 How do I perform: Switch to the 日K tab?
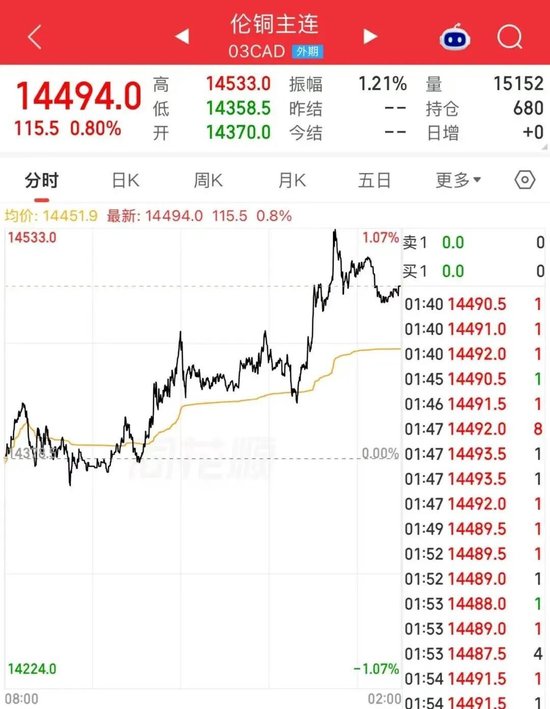(x=125, y=181)
